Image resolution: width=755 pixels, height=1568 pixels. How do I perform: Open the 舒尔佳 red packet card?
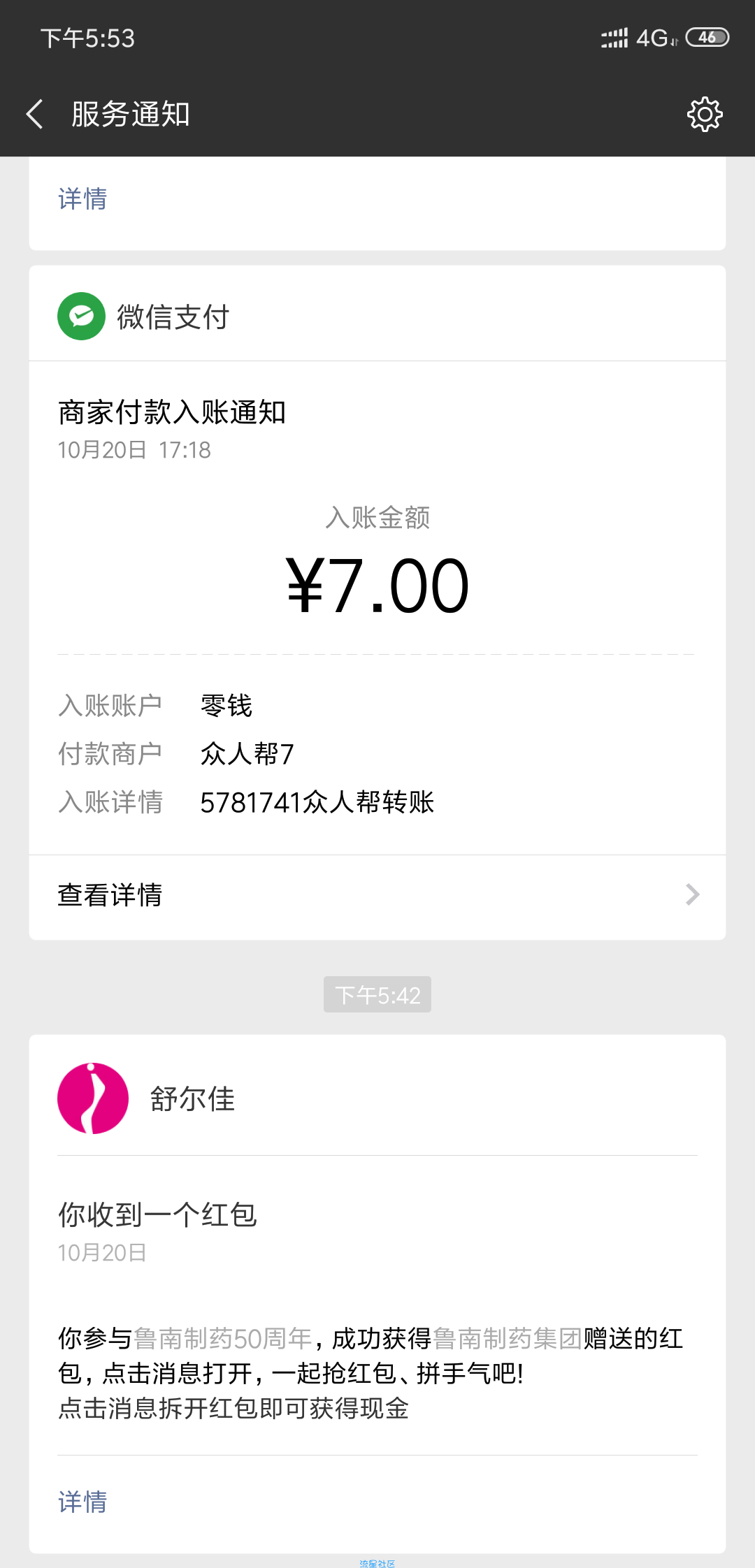(x=377, y=1294)
